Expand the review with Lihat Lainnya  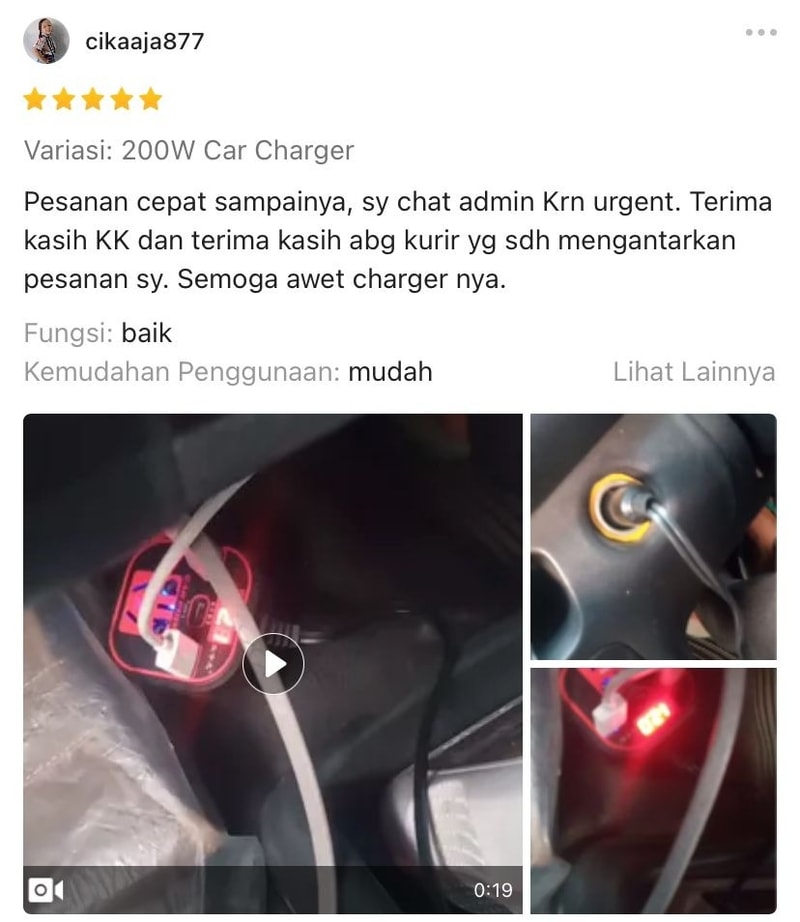tap(694, 372)
